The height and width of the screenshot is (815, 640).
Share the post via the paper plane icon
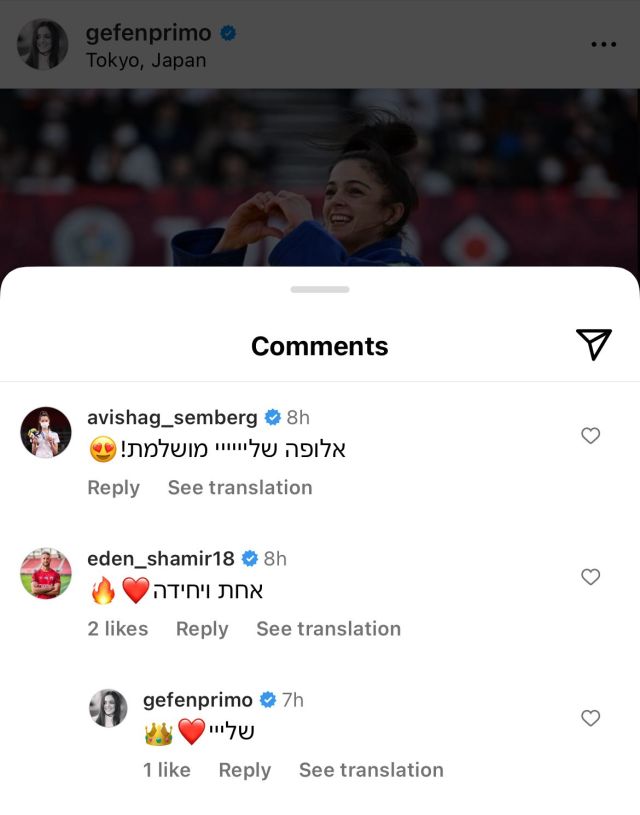tap(593, 344)
